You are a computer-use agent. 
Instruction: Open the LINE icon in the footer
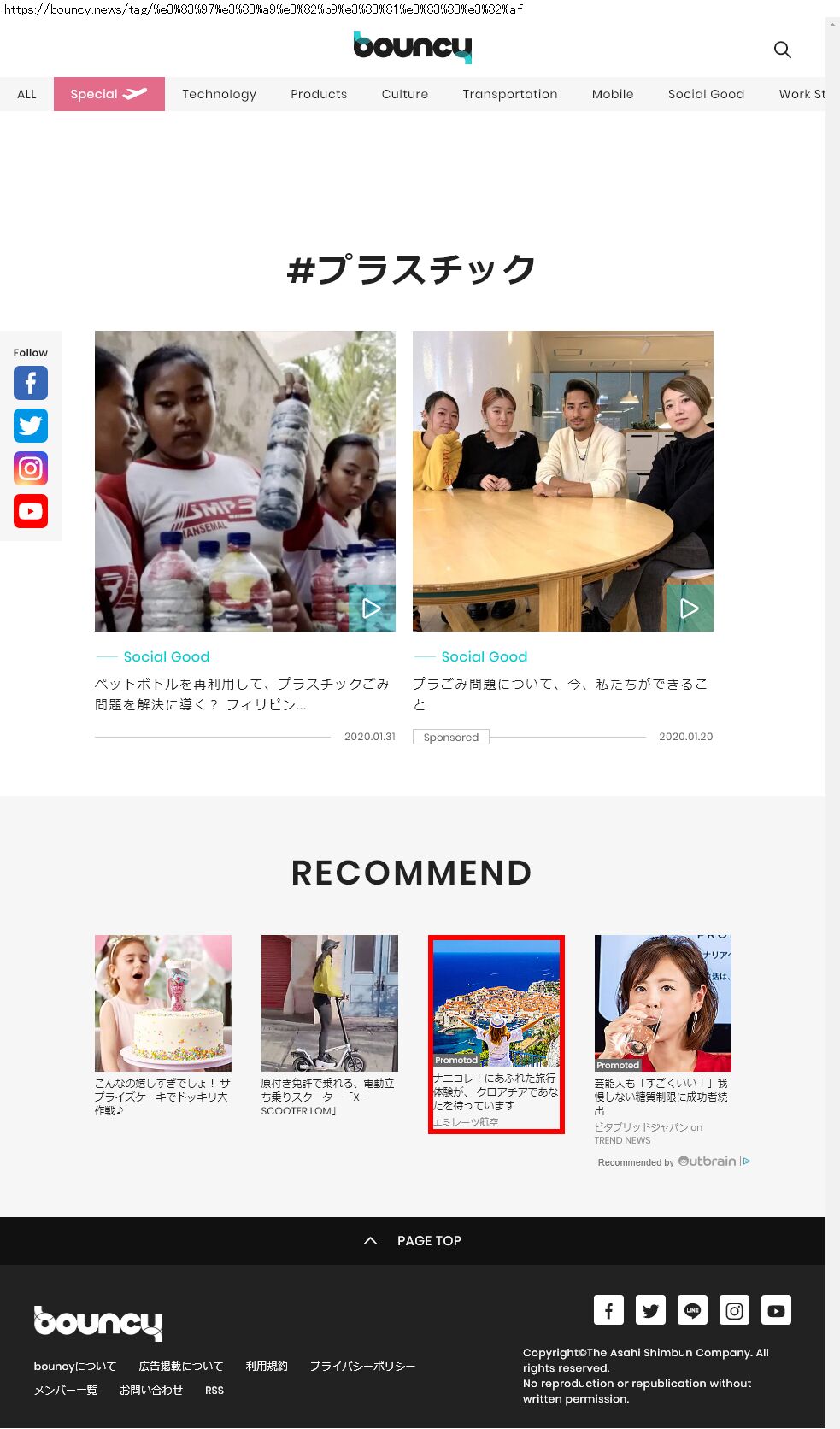tap(692, 1310)
